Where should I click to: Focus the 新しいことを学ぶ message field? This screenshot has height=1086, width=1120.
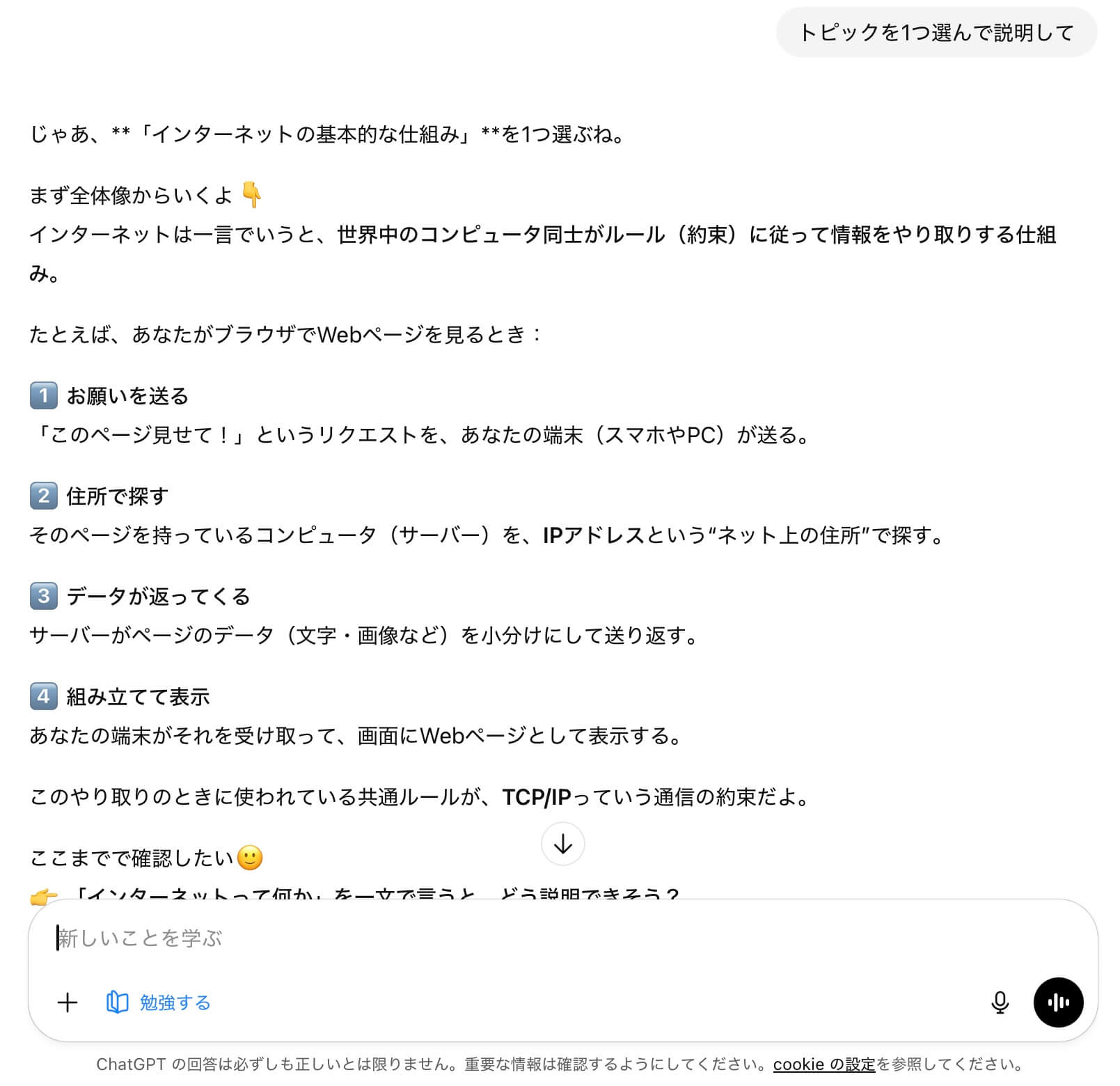487,938
